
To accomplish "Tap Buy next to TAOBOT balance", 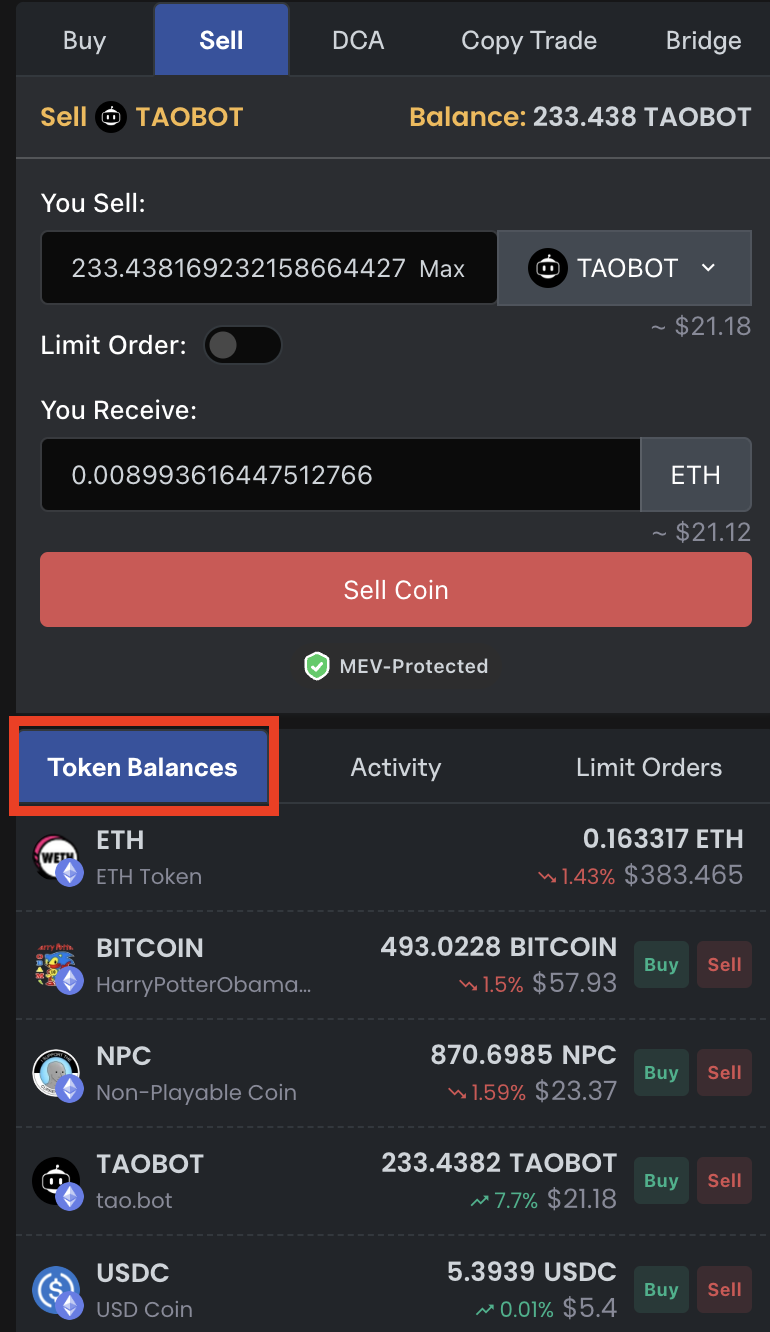I will pyautogui.click(x=661, y=1181).
